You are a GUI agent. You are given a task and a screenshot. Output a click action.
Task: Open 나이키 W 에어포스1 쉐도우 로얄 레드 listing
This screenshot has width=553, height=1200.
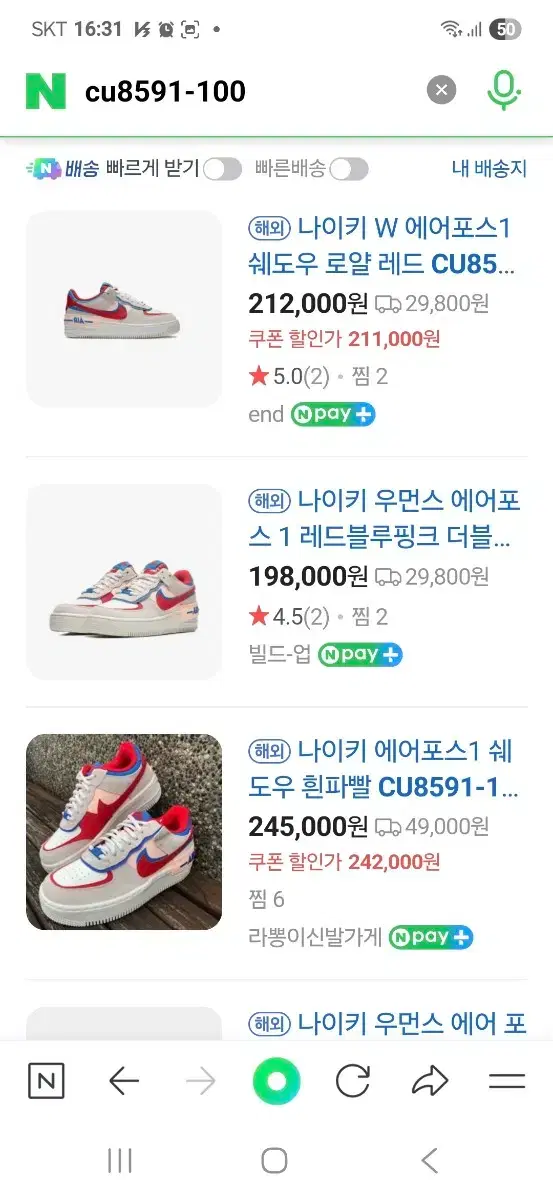pyautogui.click(x=381, y=247)
